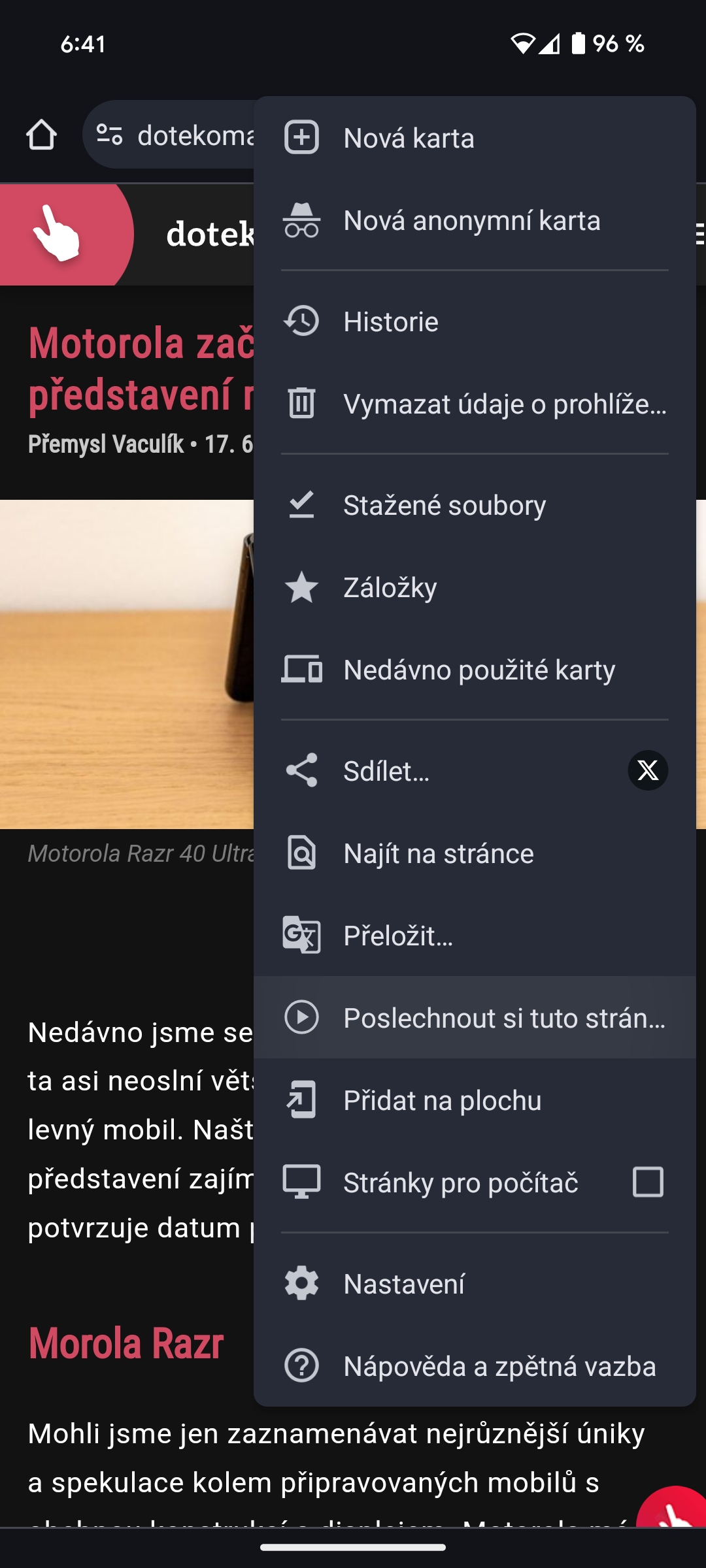The height and width of the screenshot is (1568, 706).
Task: Tap Sdílet… to share the page
Action: (x=386, y=771)
